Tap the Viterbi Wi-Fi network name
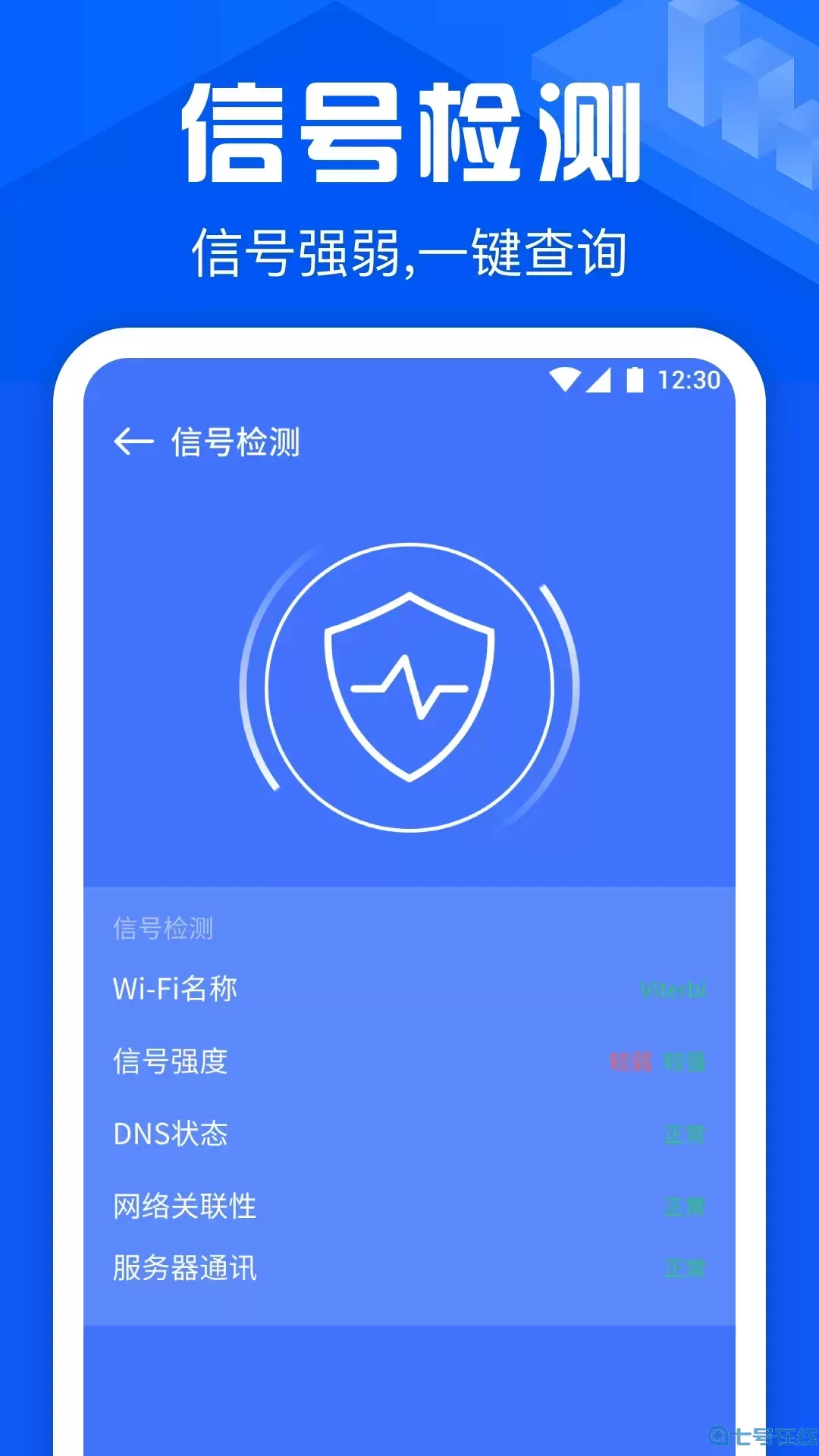Screen dimensions: 819x1456 pos(673,990)
